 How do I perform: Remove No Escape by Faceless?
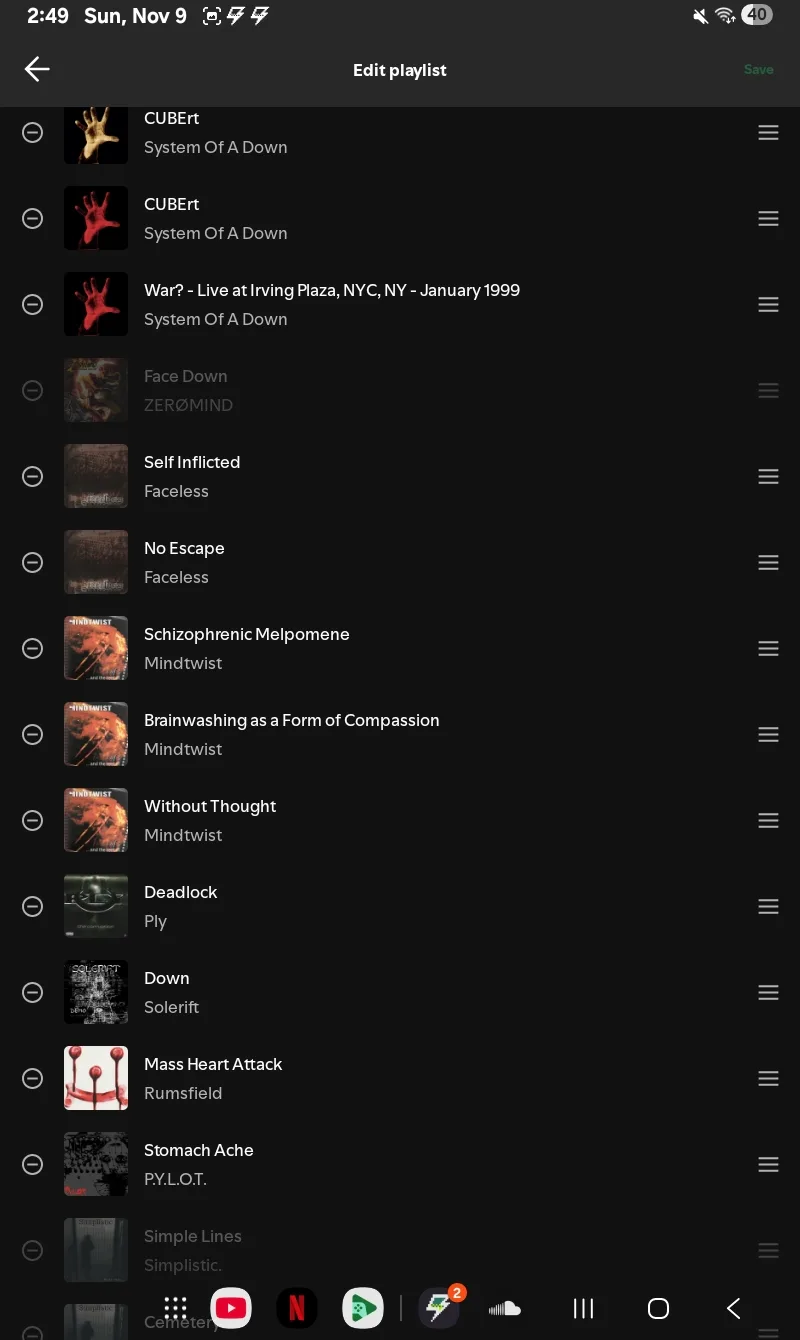coord(33,562)
